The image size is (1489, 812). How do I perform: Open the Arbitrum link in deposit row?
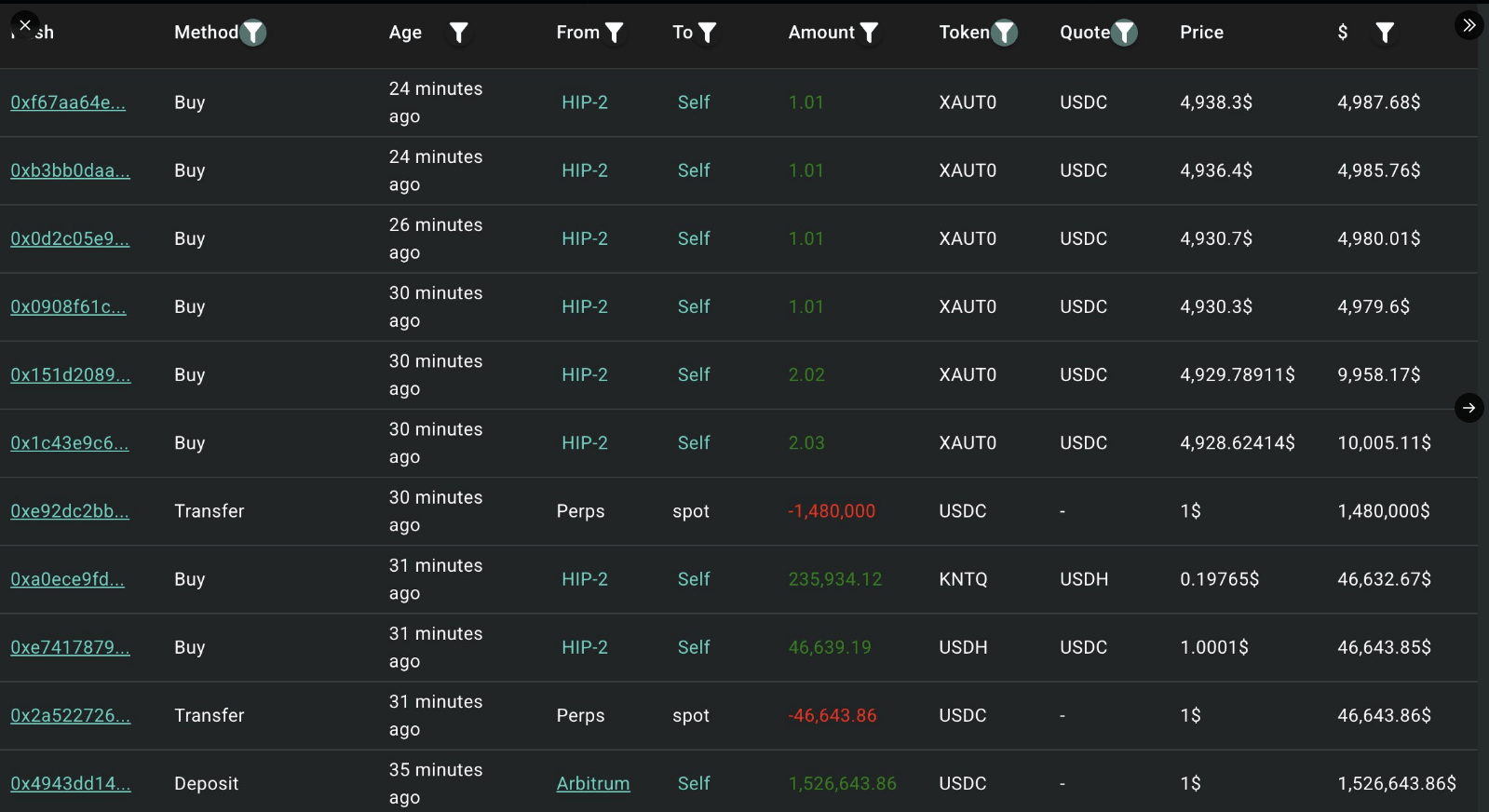click(x=593, y=784)
